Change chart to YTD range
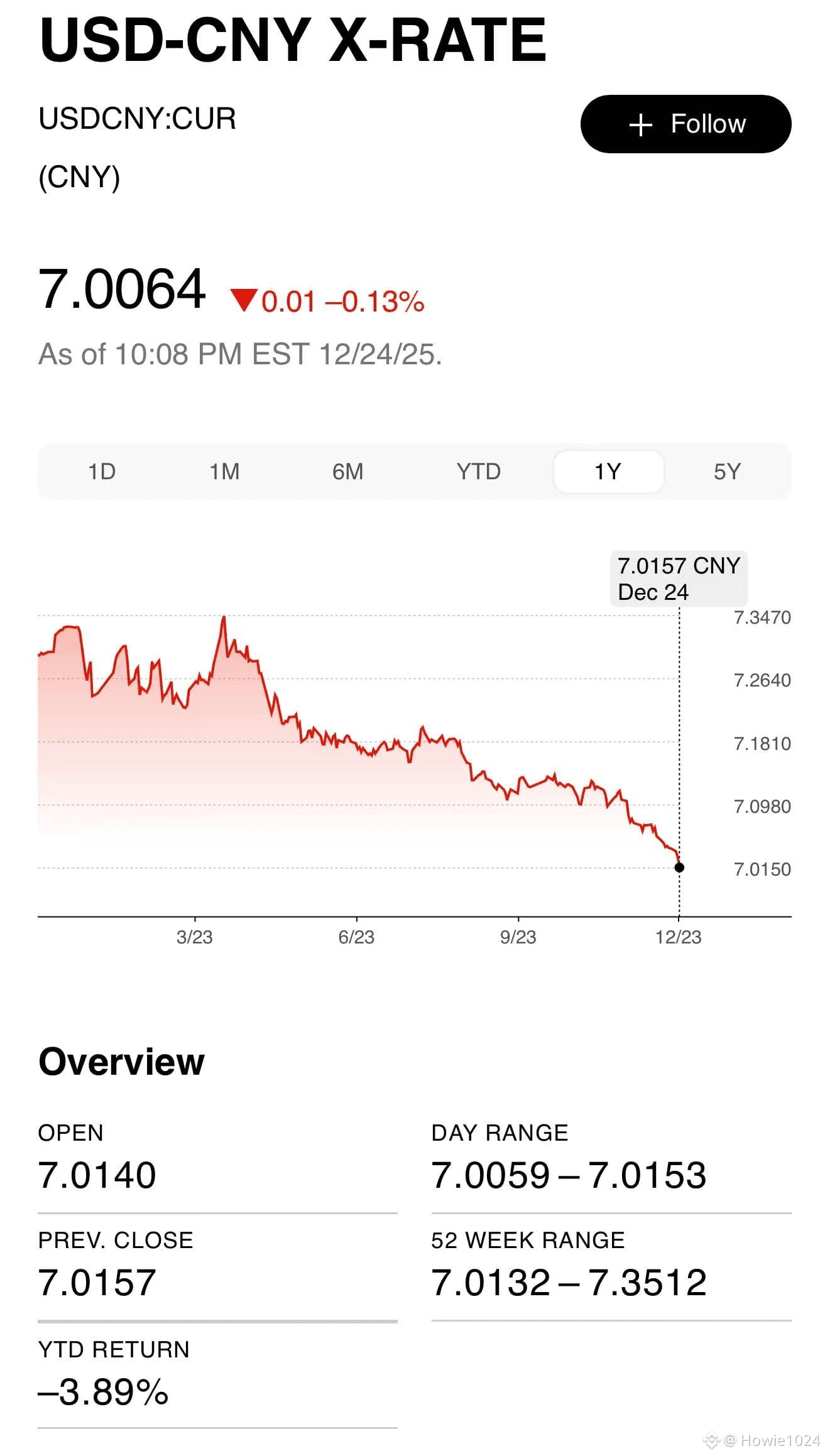 click(479, 472)
